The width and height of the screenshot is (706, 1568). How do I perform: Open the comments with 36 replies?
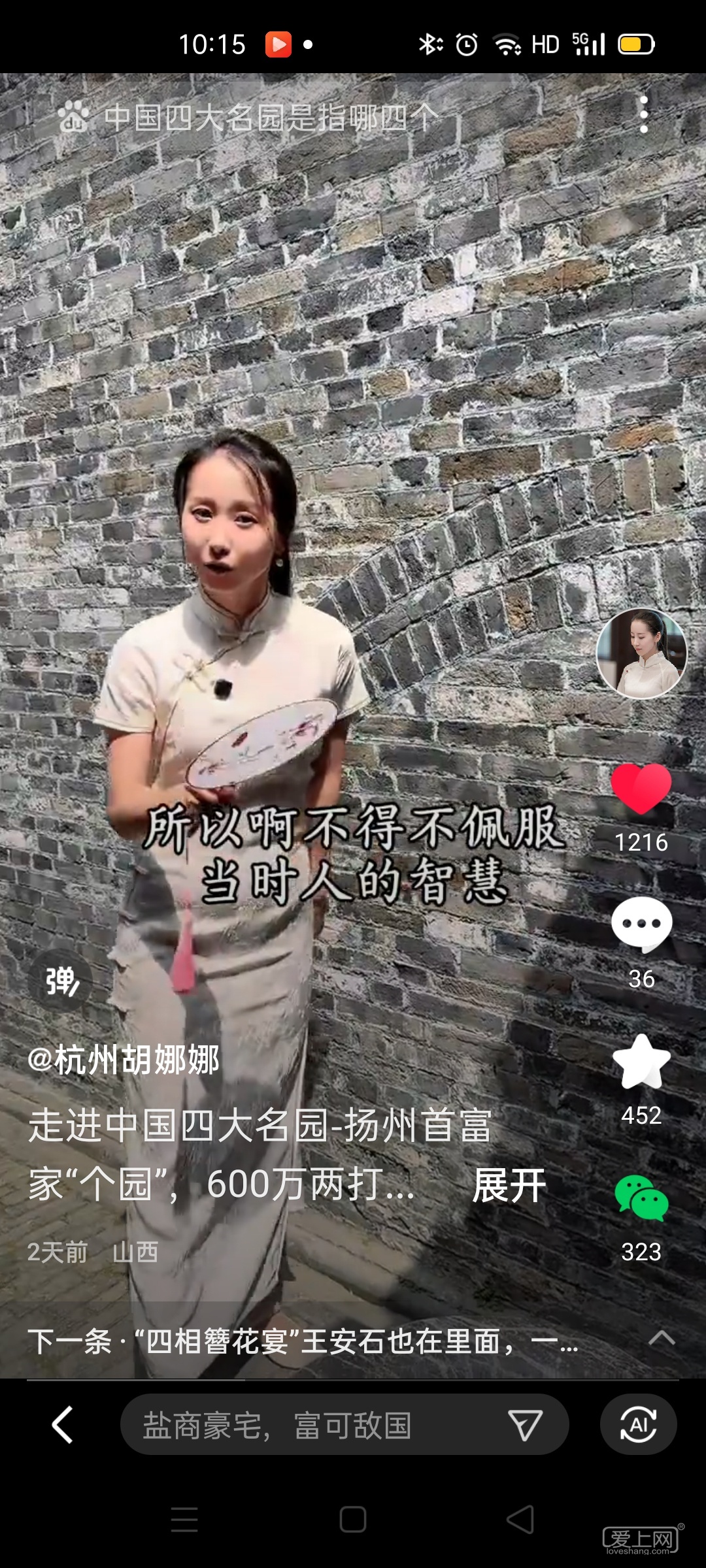[641, 924]
